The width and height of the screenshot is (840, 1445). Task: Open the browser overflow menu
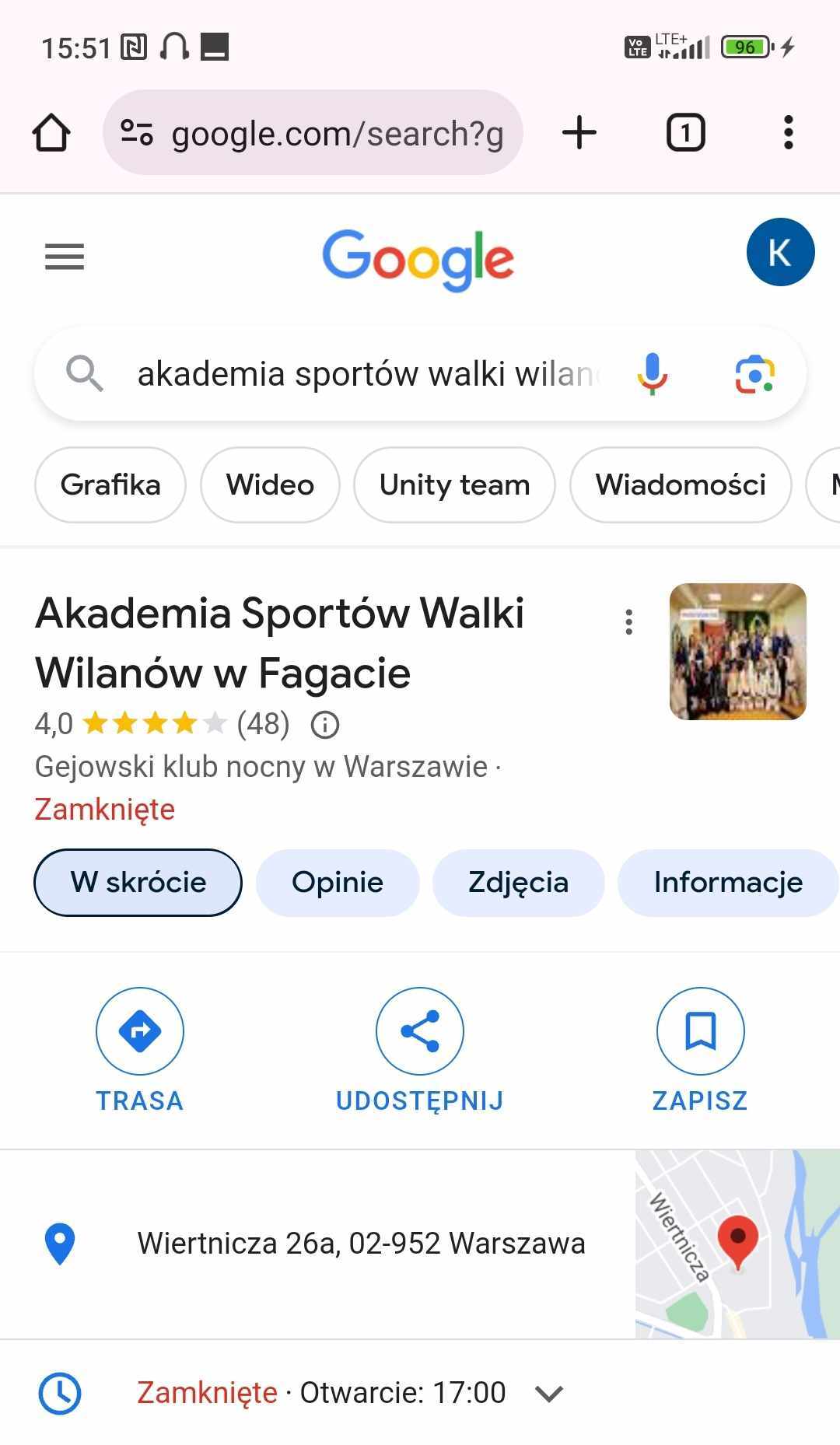[788, 132]
